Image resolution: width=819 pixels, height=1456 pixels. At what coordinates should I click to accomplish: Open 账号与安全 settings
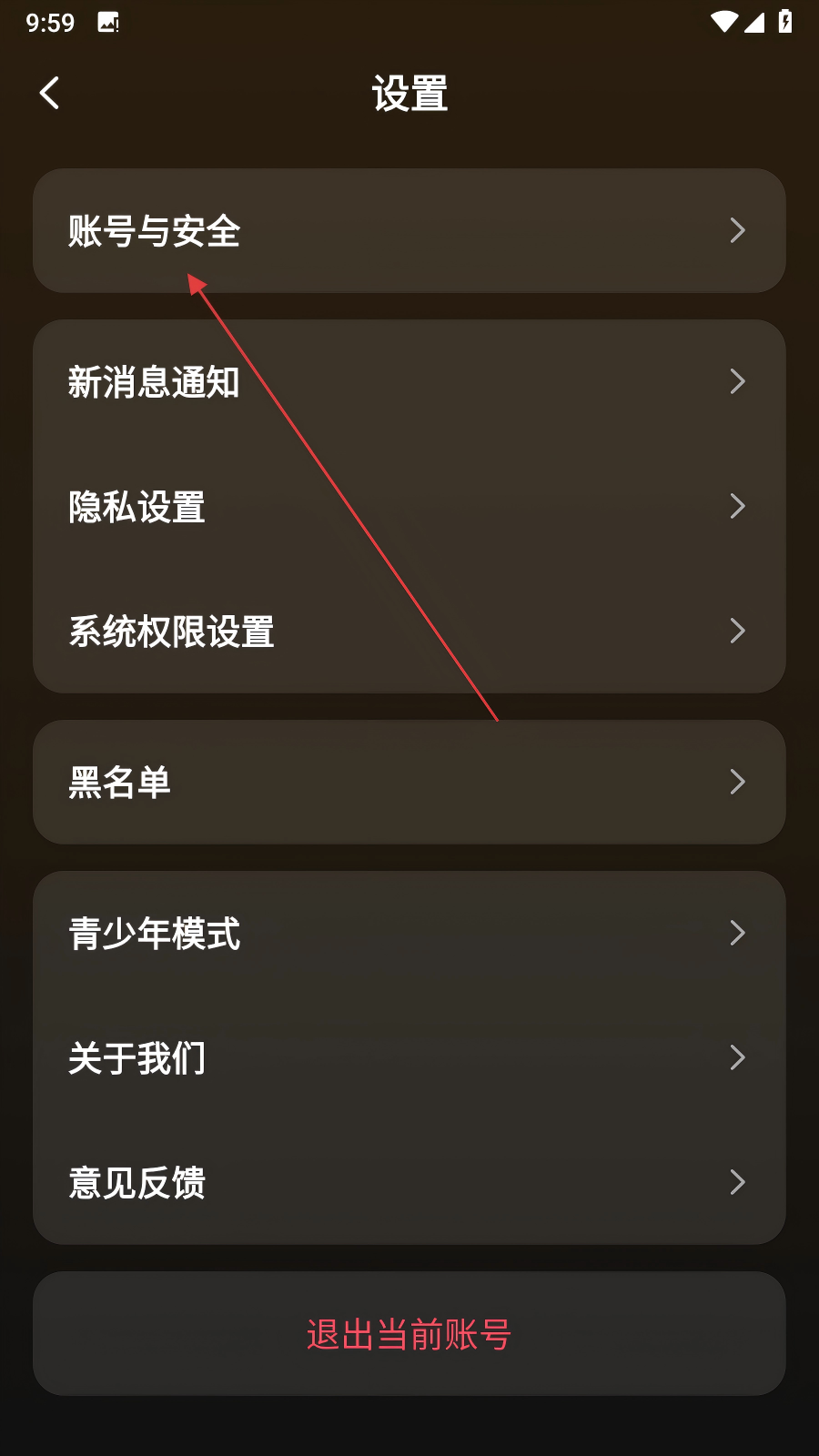click(409, 231)
